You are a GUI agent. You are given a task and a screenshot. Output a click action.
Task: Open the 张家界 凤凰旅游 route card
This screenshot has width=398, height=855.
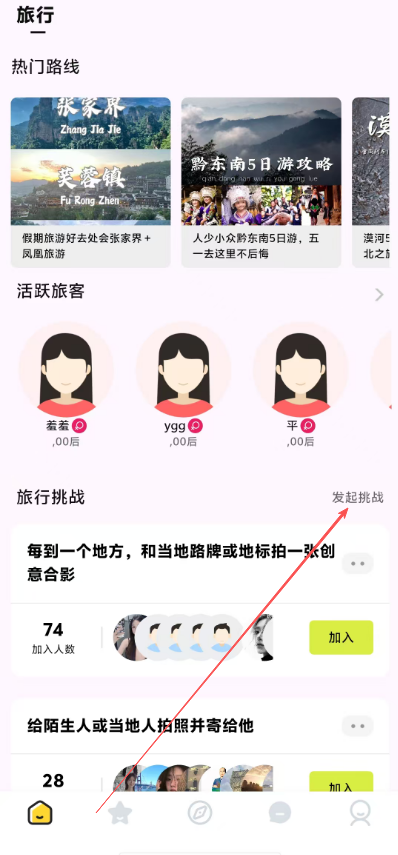91,183
